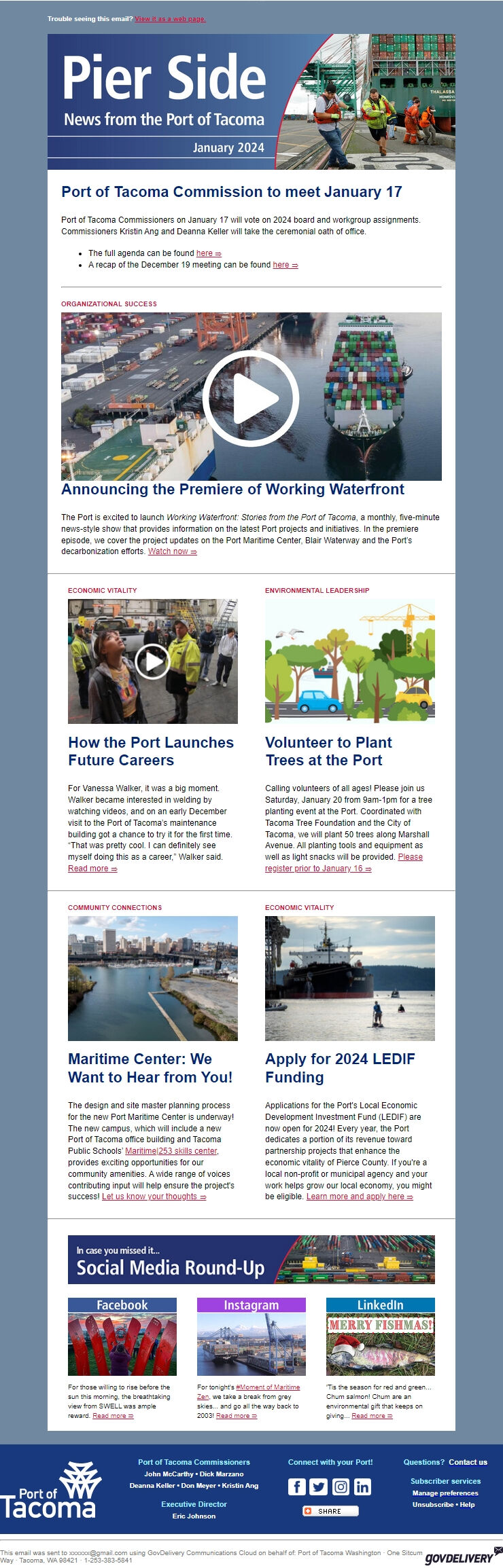503x1568 pixels.
Task: Play the Working Waterfront premiere video
Action: click(x=251, y=398)
